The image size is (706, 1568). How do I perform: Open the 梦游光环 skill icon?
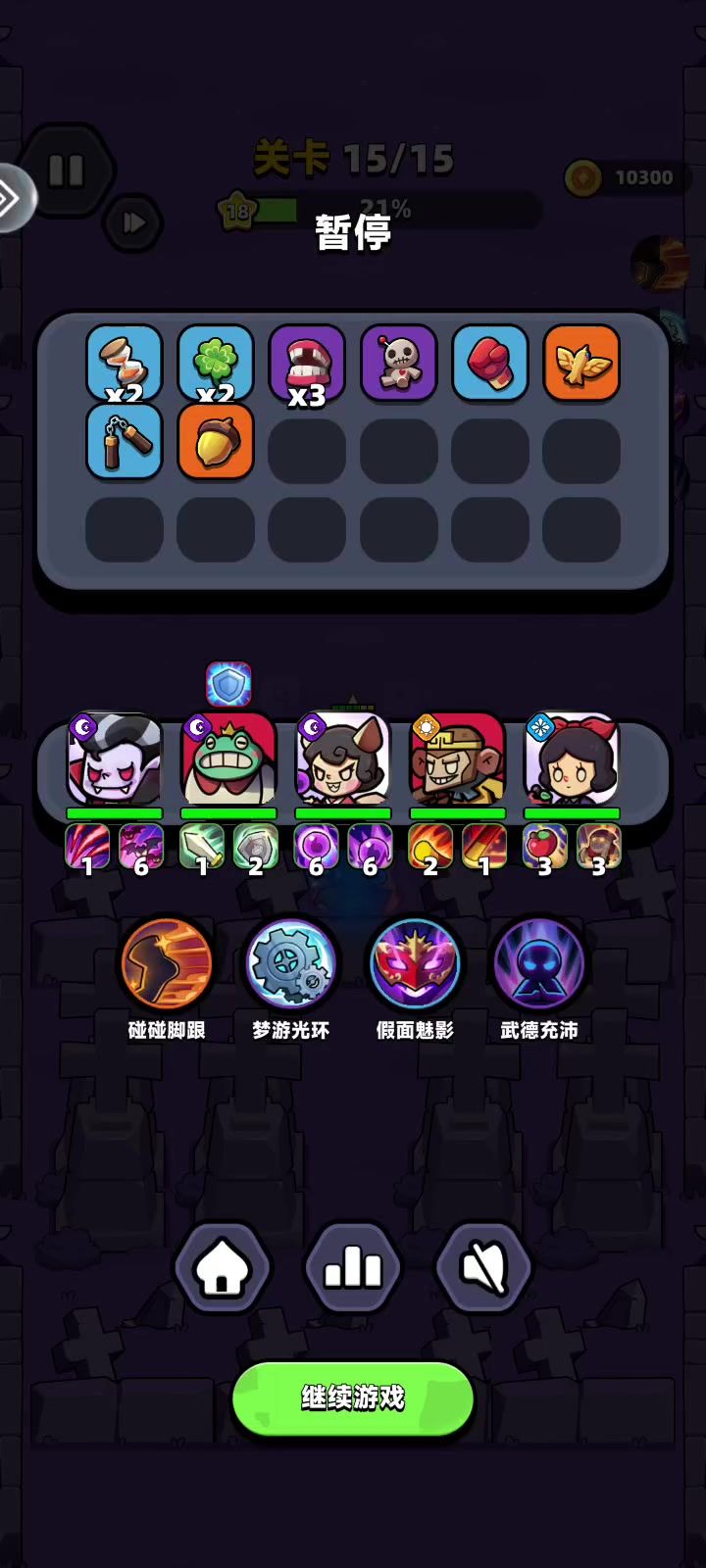coord(290,964)
